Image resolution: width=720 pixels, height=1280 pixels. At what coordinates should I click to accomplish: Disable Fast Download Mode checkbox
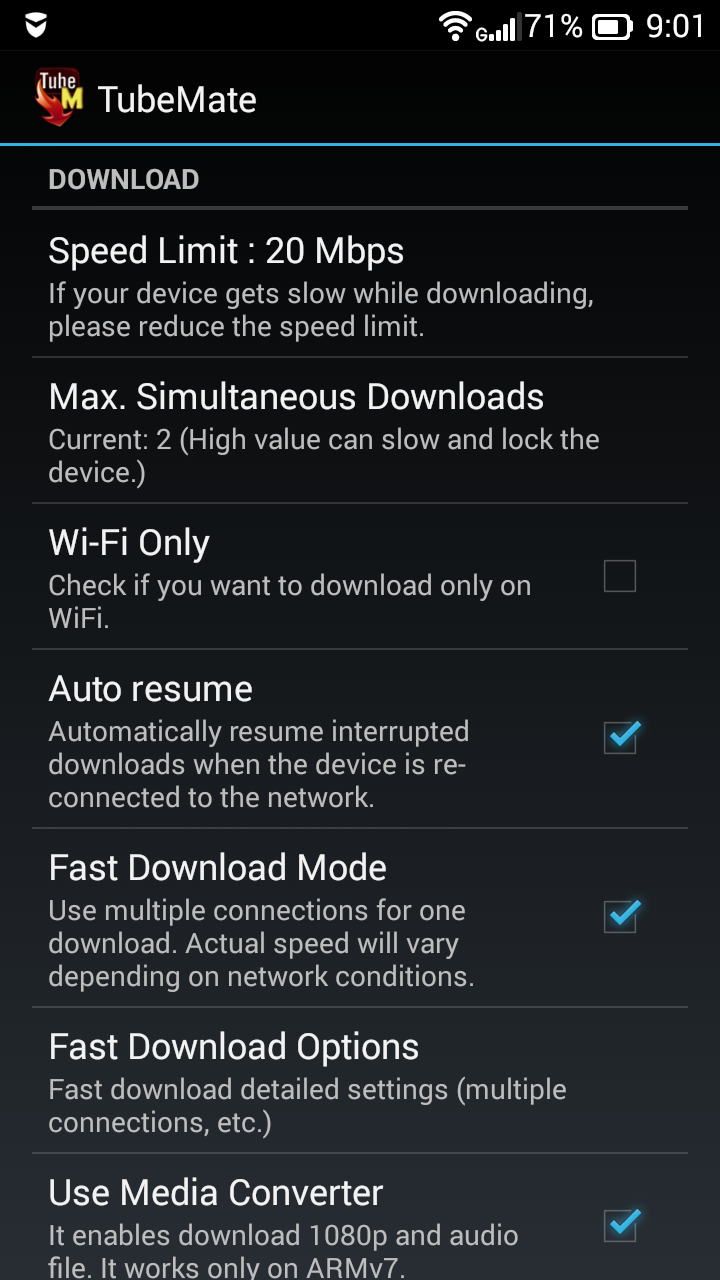point(620,916)
